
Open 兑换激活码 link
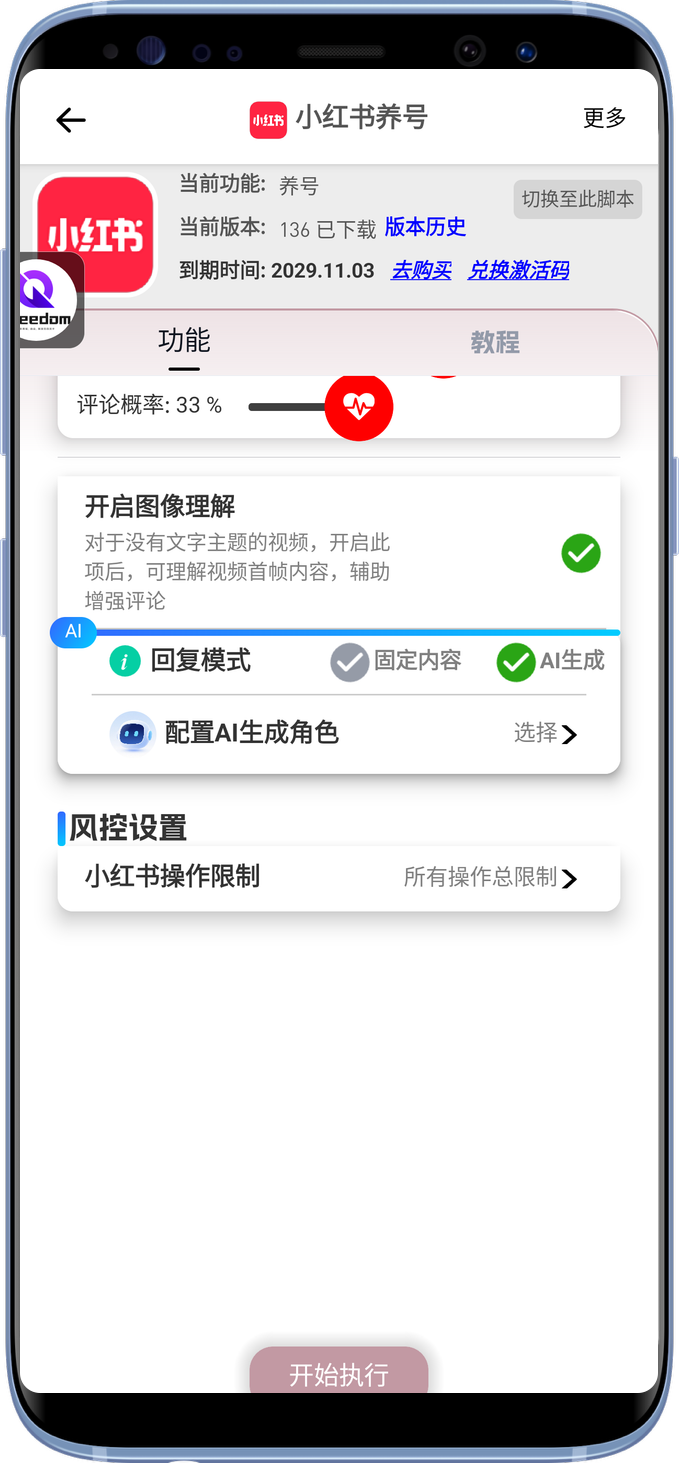pyautogui.click(x=518, y=270)
